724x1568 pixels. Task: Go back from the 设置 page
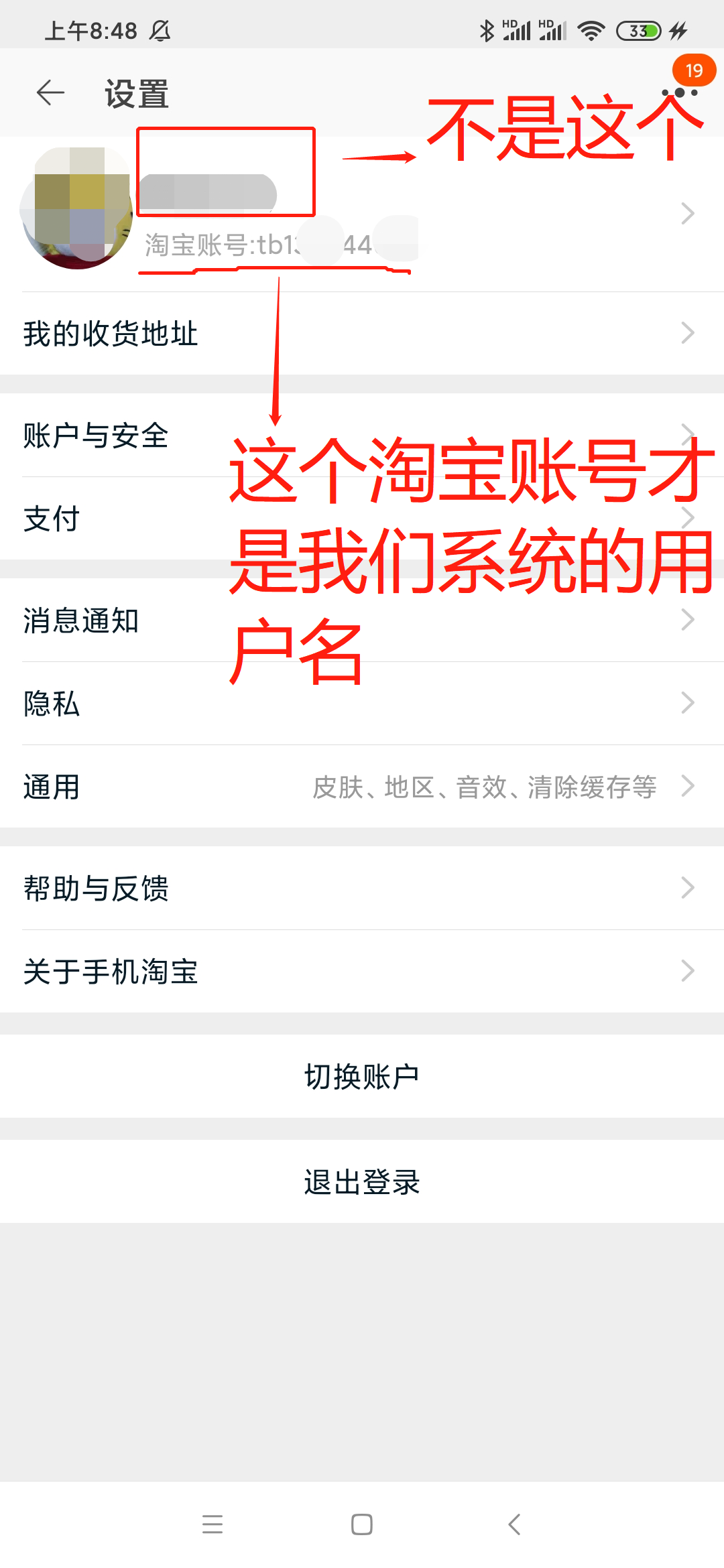tap(51, 92)
